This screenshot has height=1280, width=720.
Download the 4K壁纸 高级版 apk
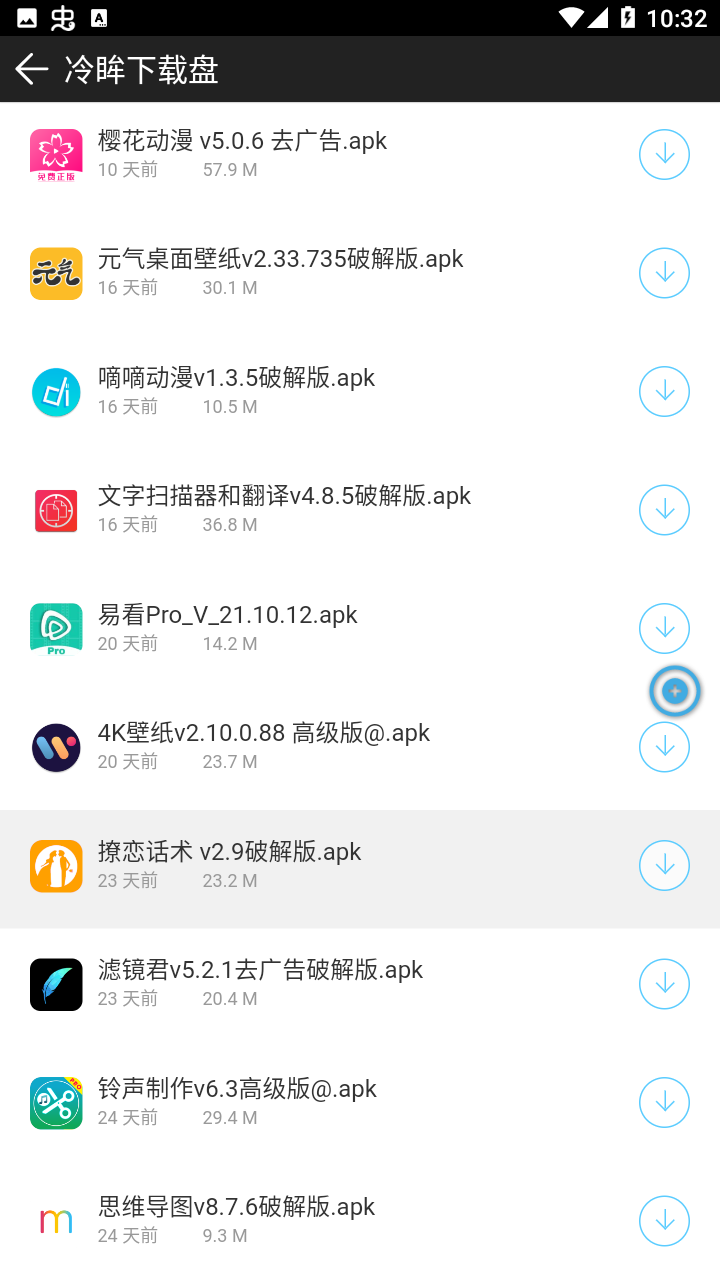pyautogui.click(x=664, y=747)
